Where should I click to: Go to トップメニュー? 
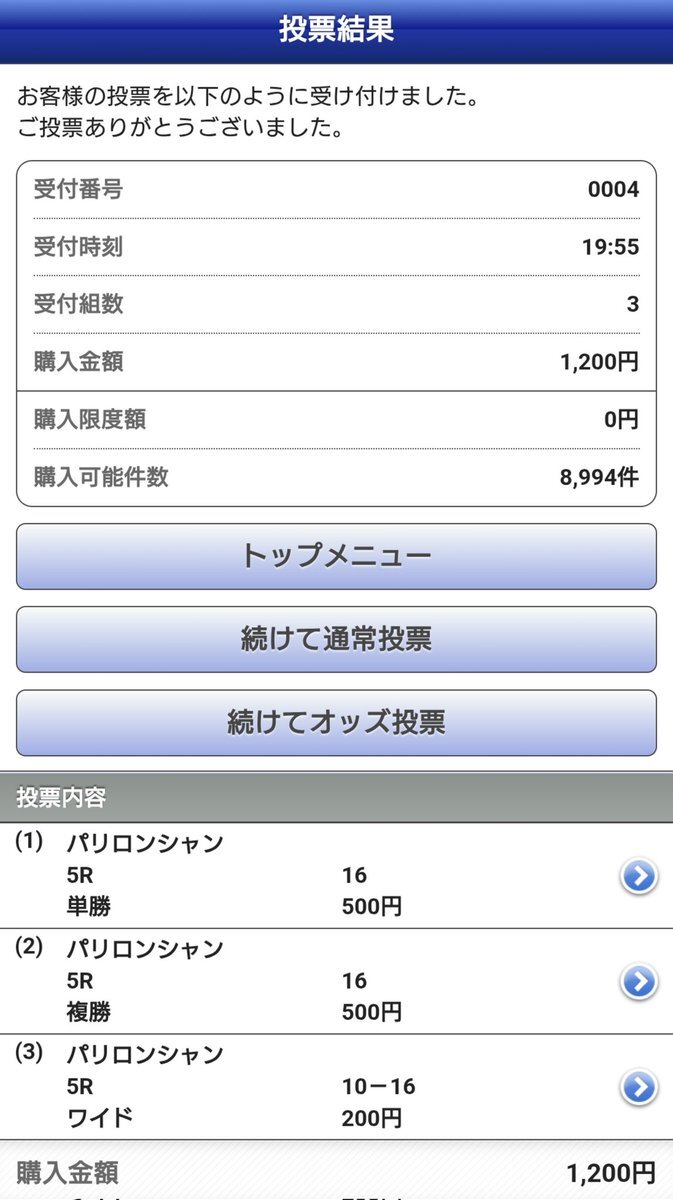pos(336,556)
